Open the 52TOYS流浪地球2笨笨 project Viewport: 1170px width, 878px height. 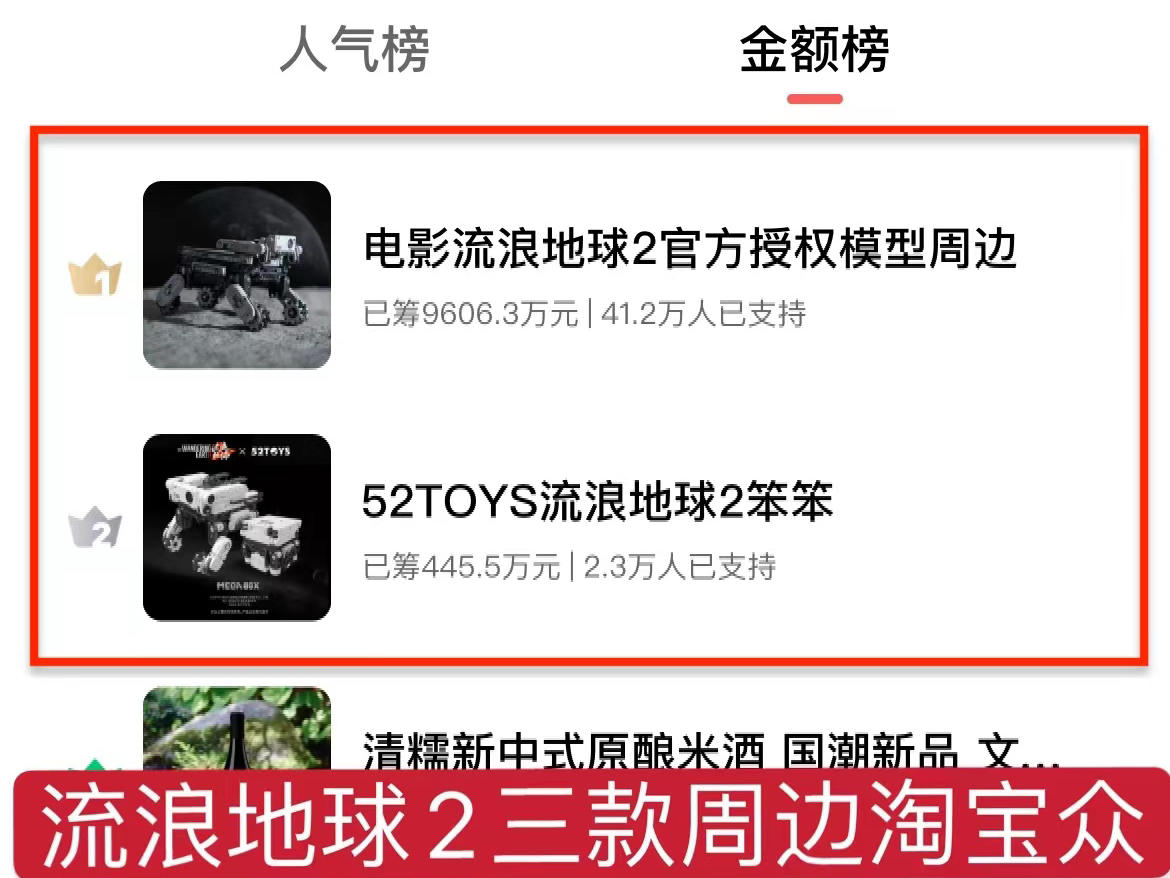[597, 502]
